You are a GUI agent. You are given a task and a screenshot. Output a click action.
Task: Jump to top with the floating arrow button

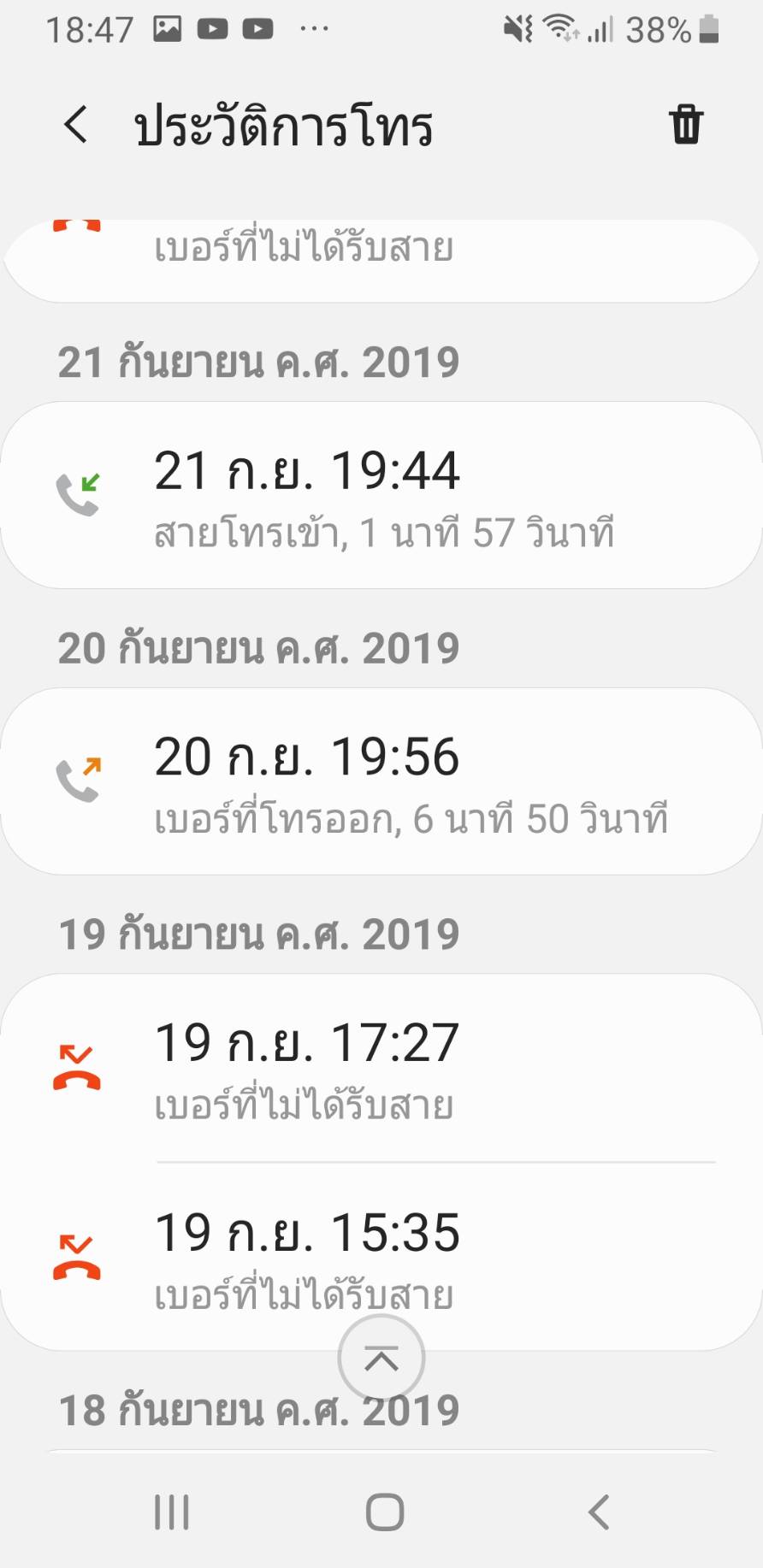pos(381,1358)
